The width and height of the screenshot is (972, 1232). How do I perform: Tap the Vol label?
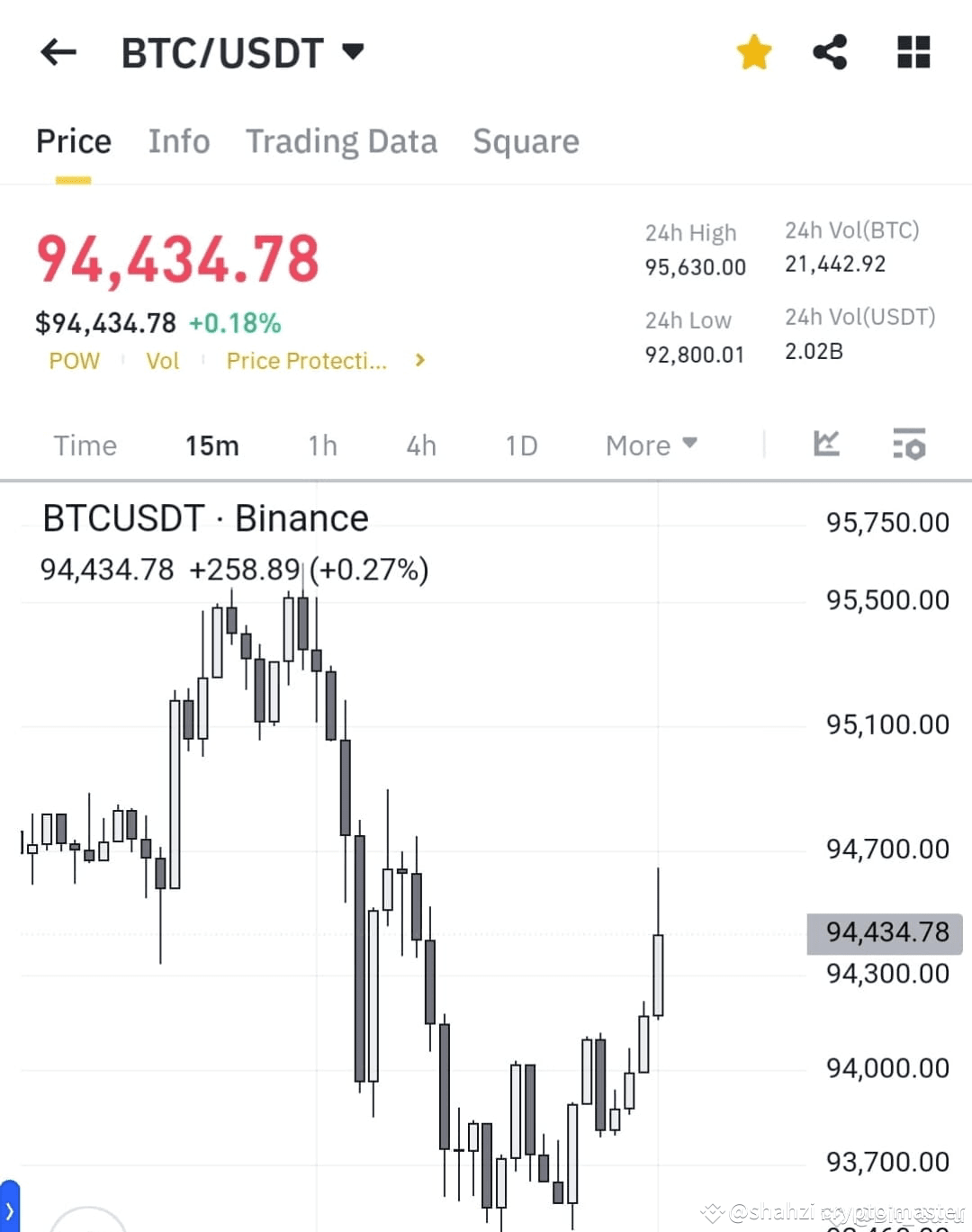(x=162, y=360)
